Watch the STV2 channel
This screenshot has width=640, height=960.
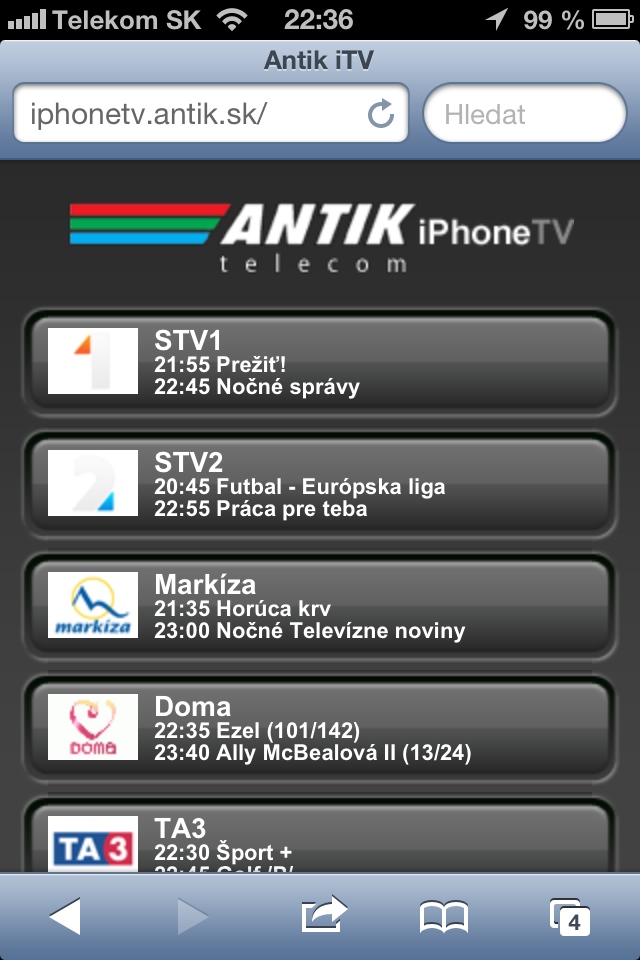pos(320,484)
